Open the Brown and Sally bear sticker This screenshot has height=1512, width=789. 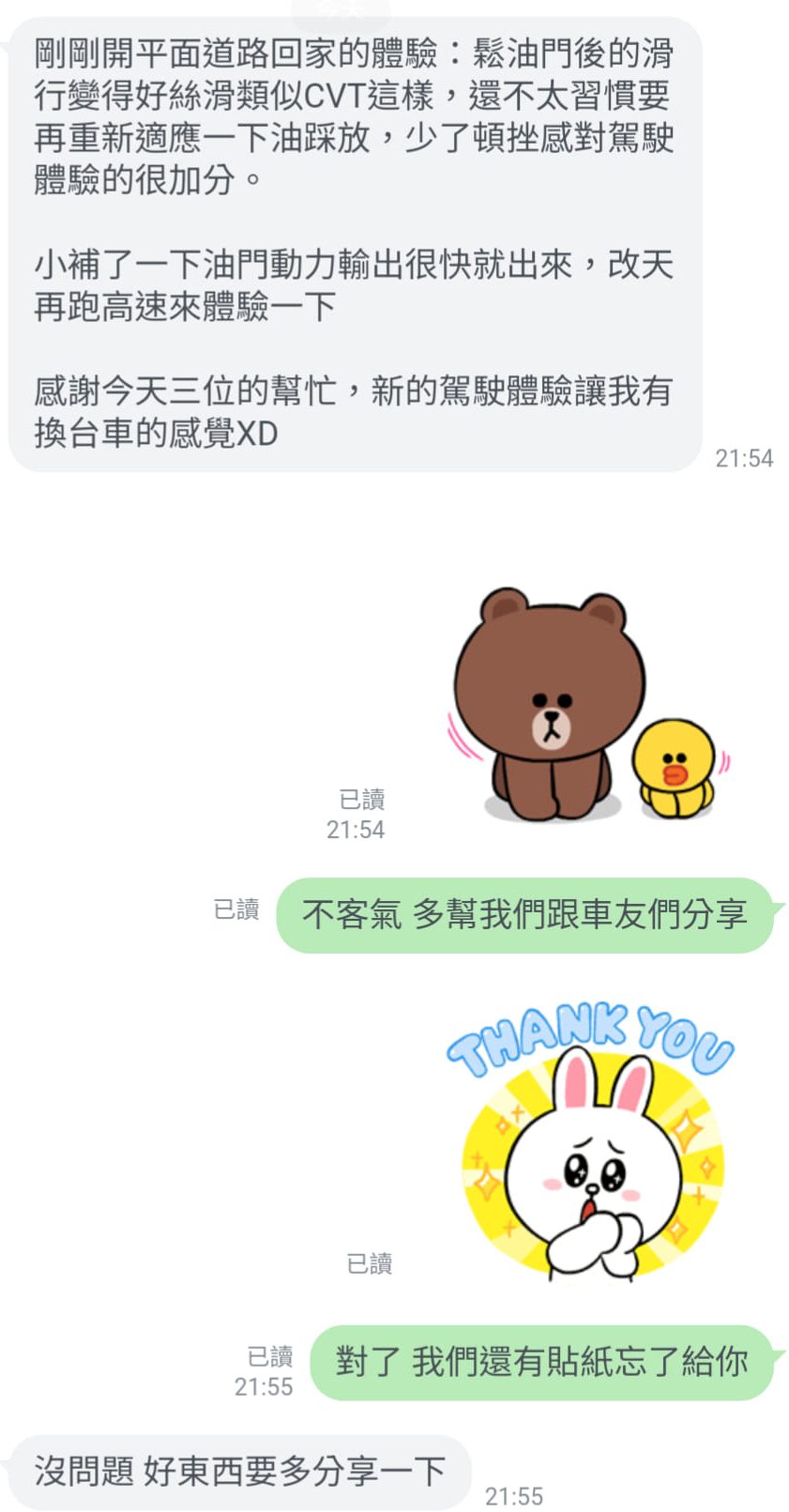tap(586, 706)
